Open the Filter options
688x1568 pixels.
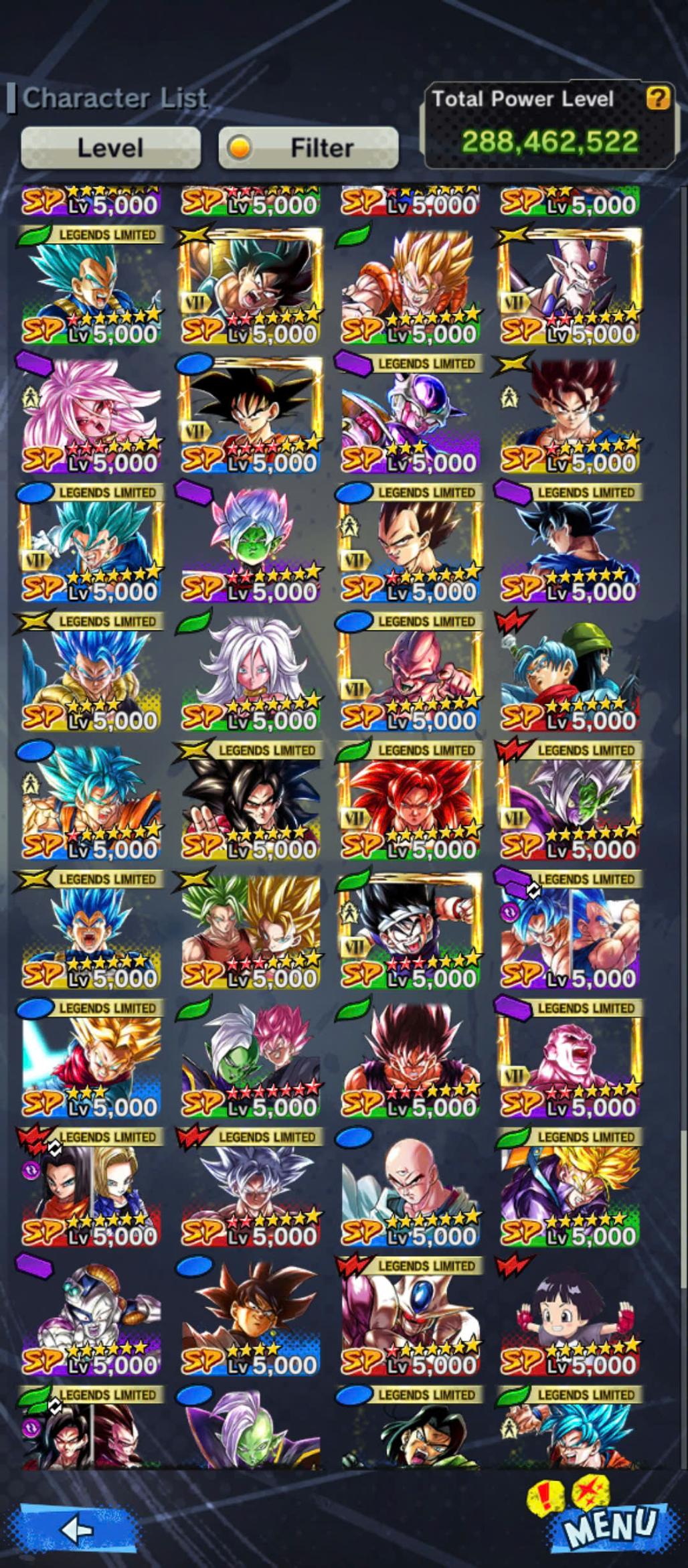(309, 147)
